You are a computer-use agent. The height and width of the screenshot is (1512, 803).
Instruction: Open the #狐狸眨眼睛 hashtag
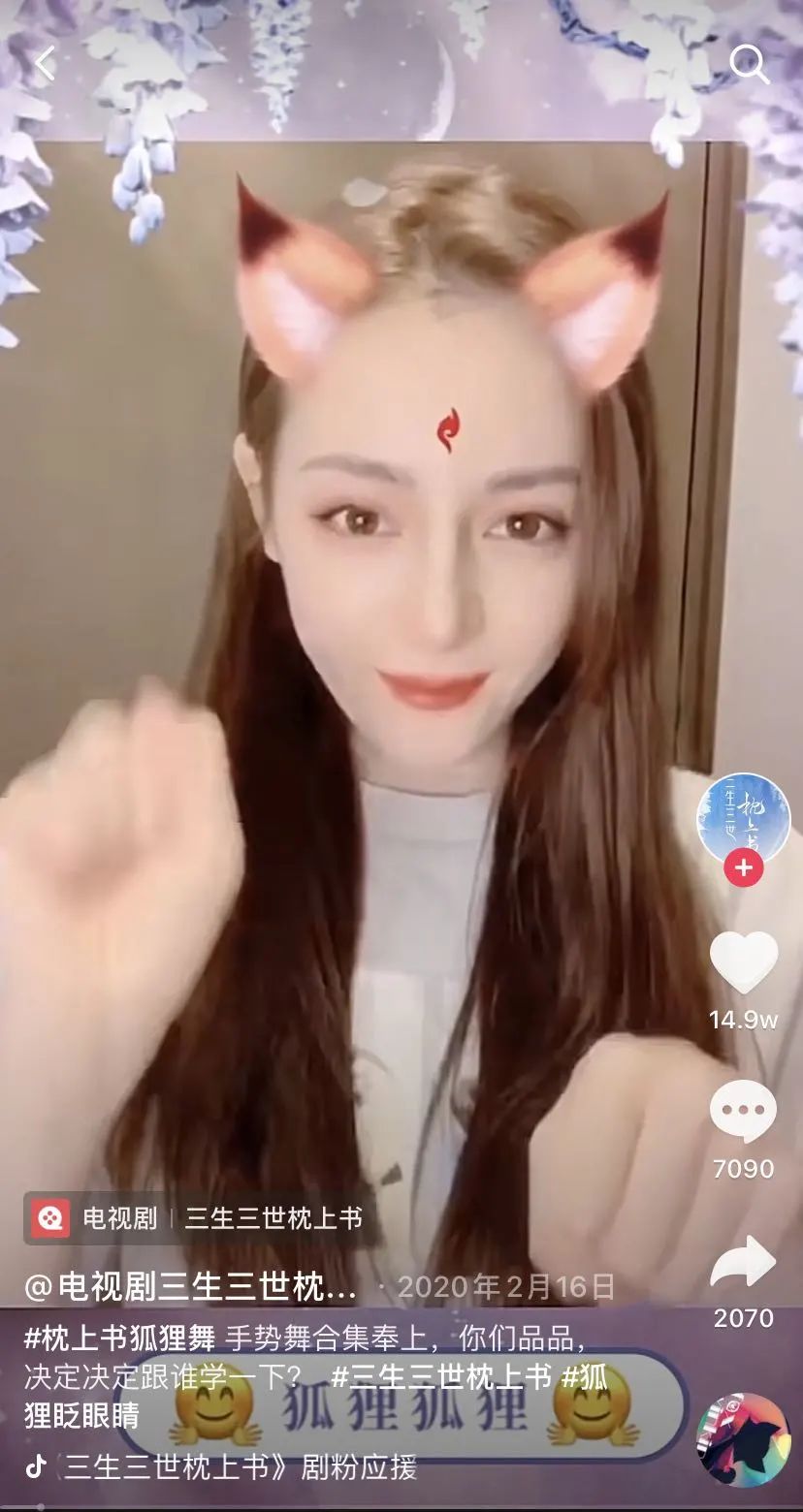pos(81,1414)
